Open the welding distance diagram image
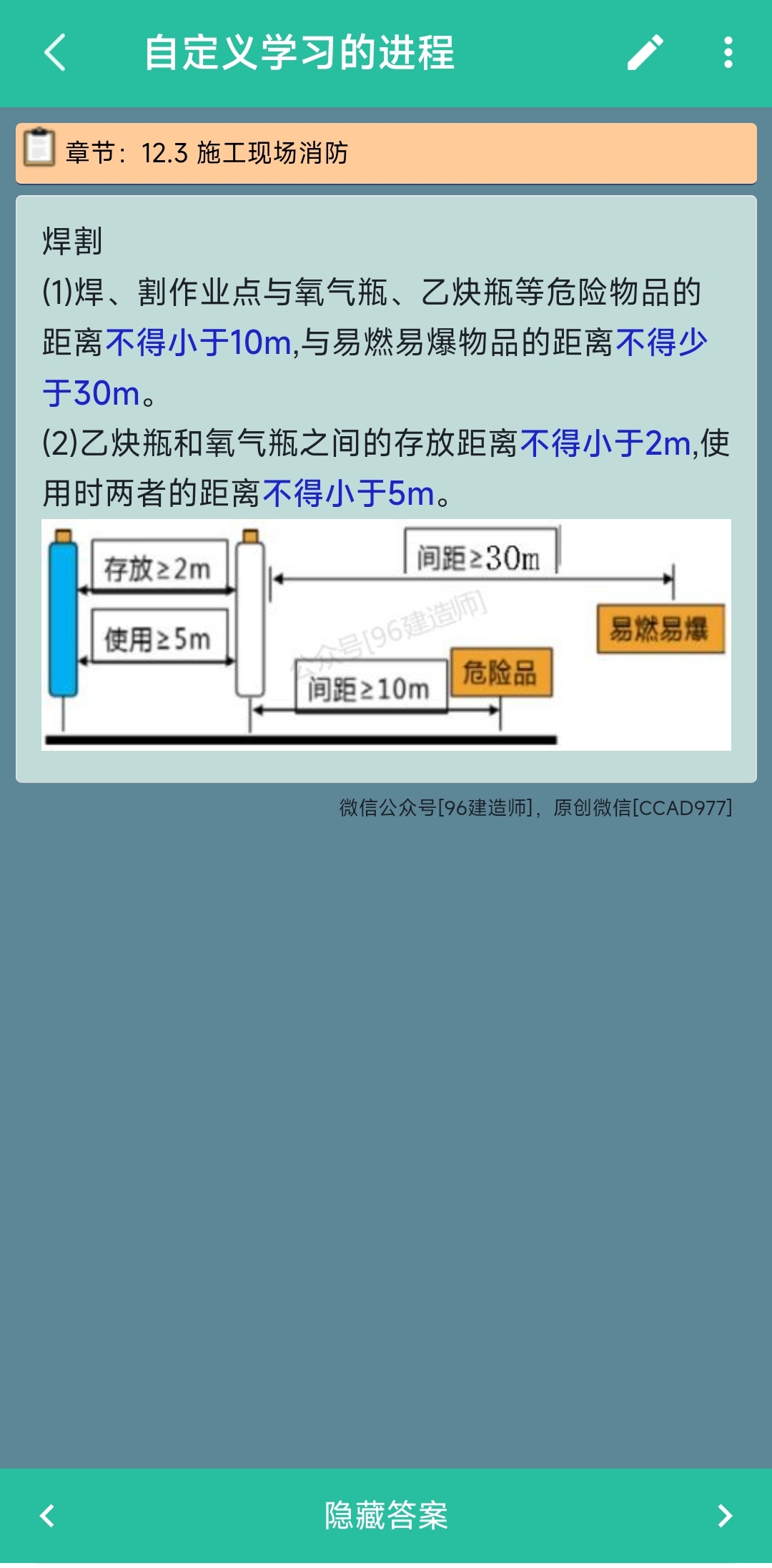This screenshot has height=1568, width=772. (x=386, y=634)
